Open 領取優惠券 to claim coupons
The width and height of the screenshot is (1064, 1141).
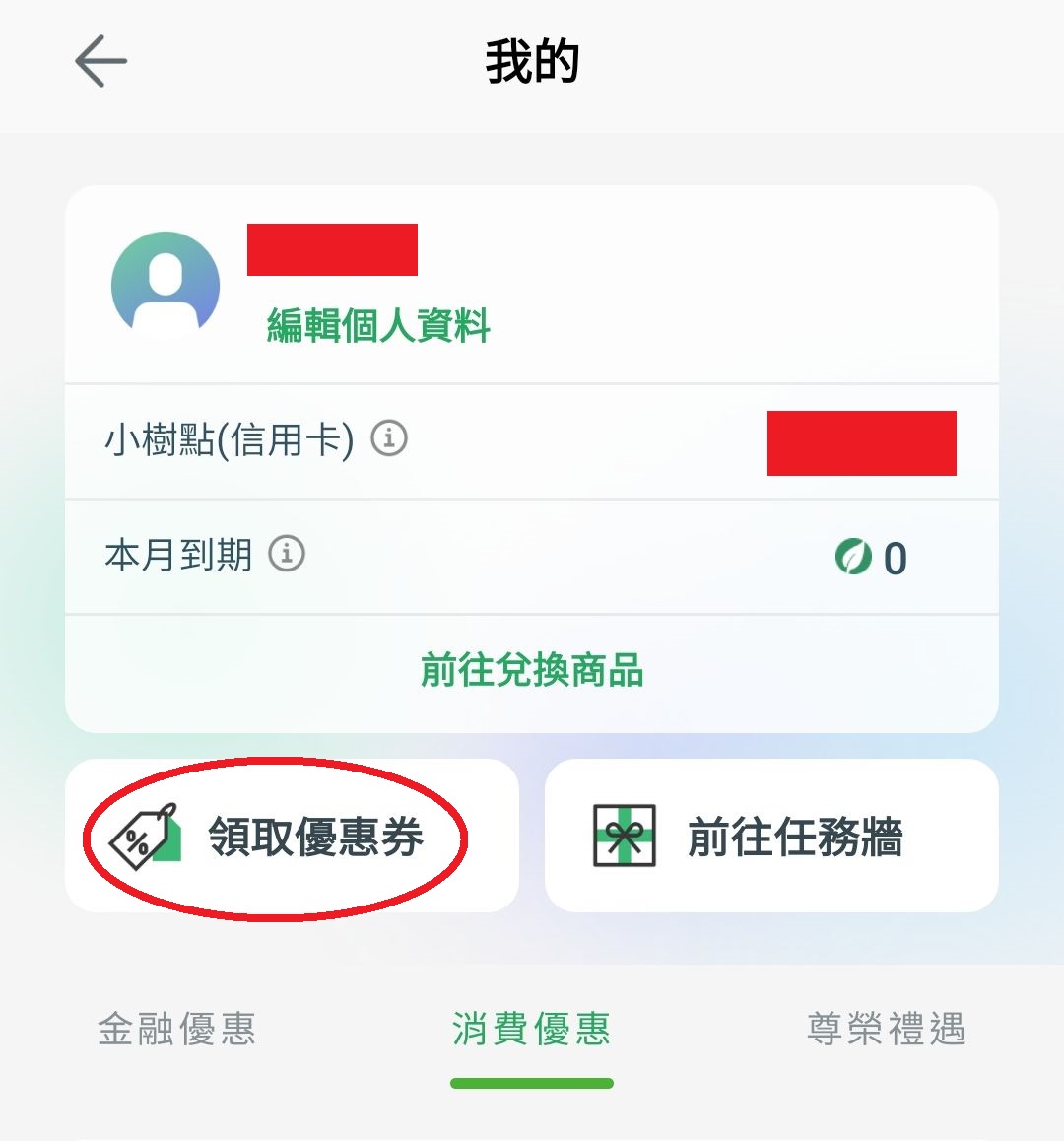coord(292,837)
